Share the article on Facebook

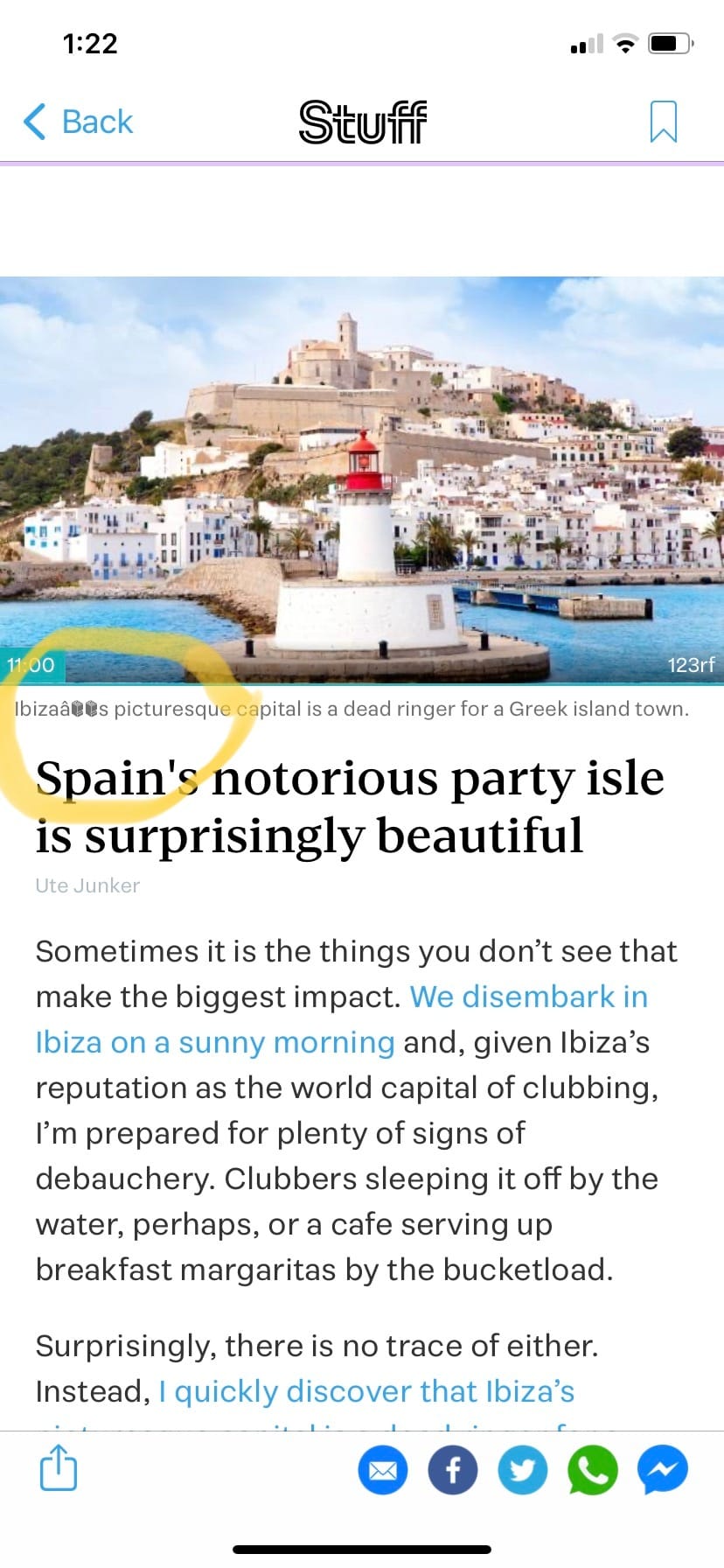coord(453,1470)
